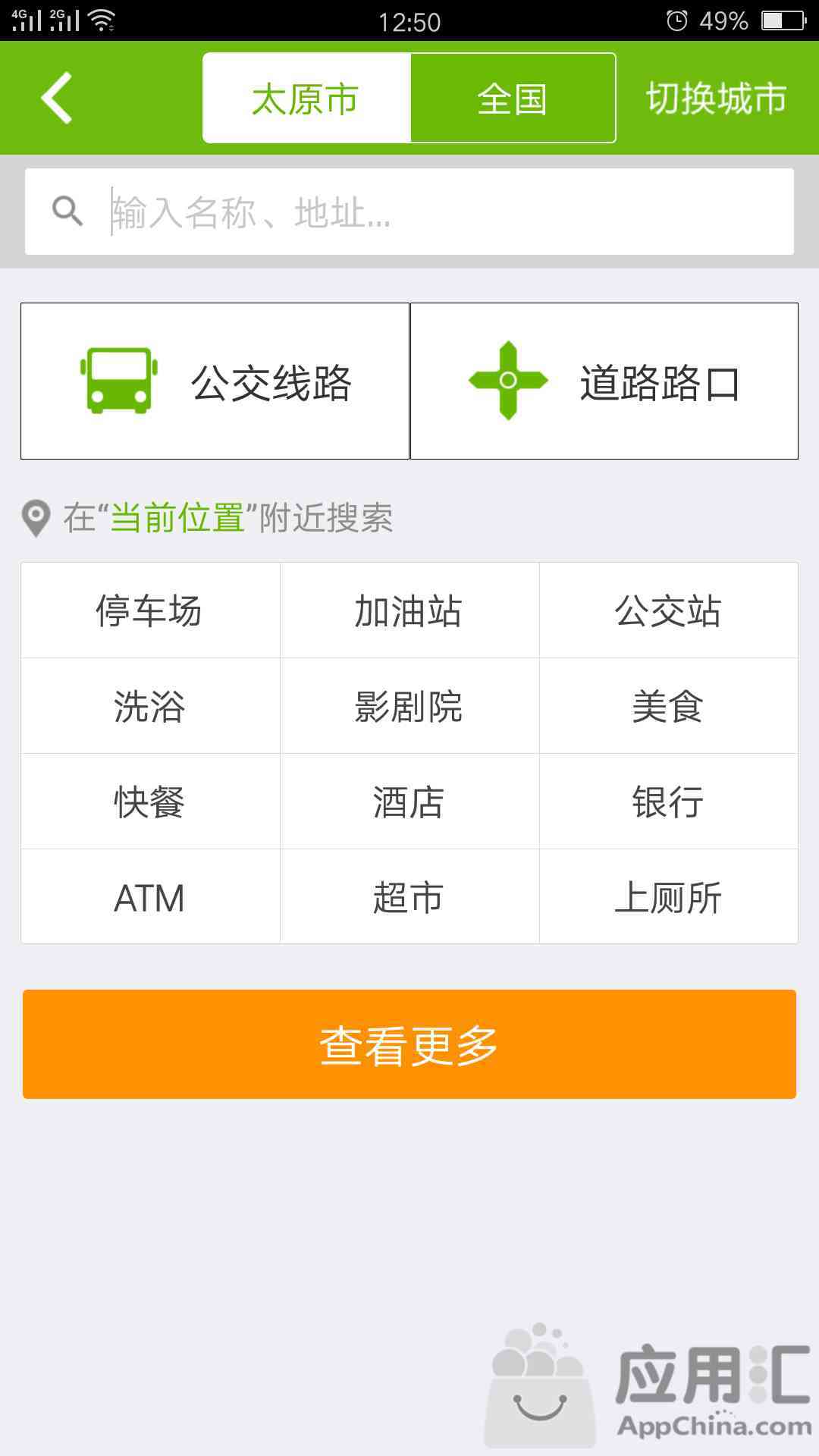Image resolution: width=819 pixels, height=1456 pixels.
Task: Search nearby 停车场
Action: (x=150, y=610)
